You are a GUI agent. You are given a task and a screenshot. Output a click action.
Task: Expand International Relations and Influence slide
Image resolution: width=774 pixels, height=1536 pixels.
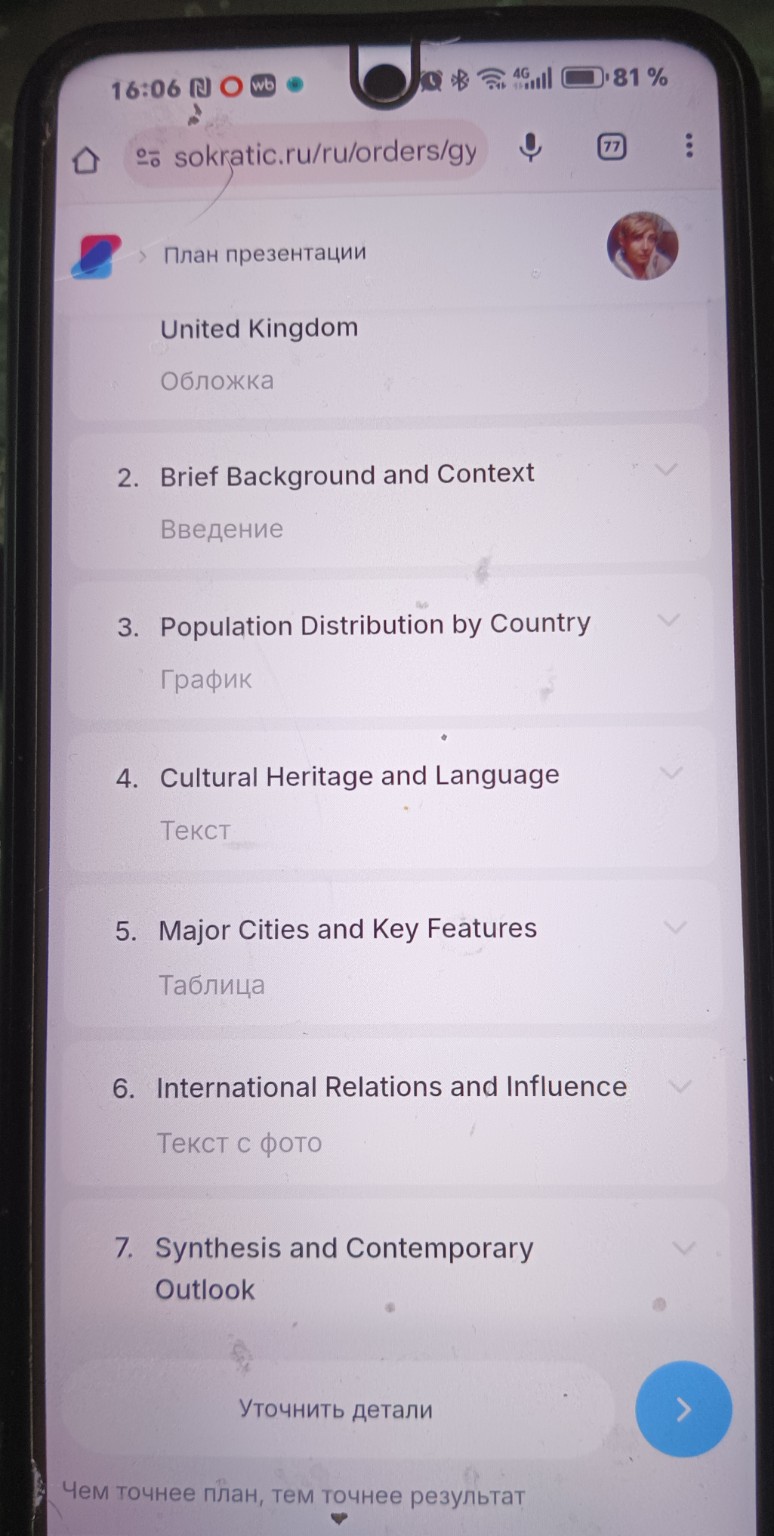coord(680,1086)
